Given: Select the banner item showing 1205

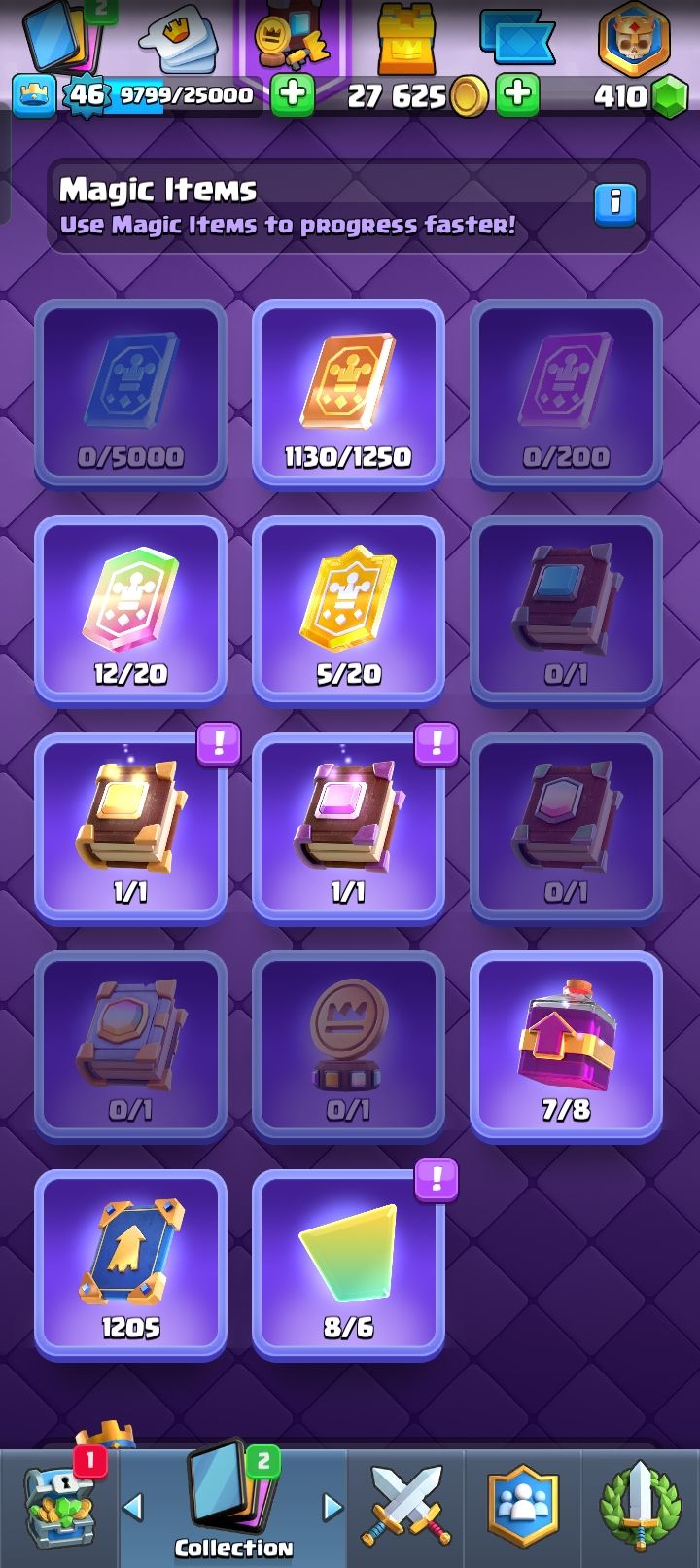Looking at the screenshot, I should pyautogui.click(x=130, y=1263).
